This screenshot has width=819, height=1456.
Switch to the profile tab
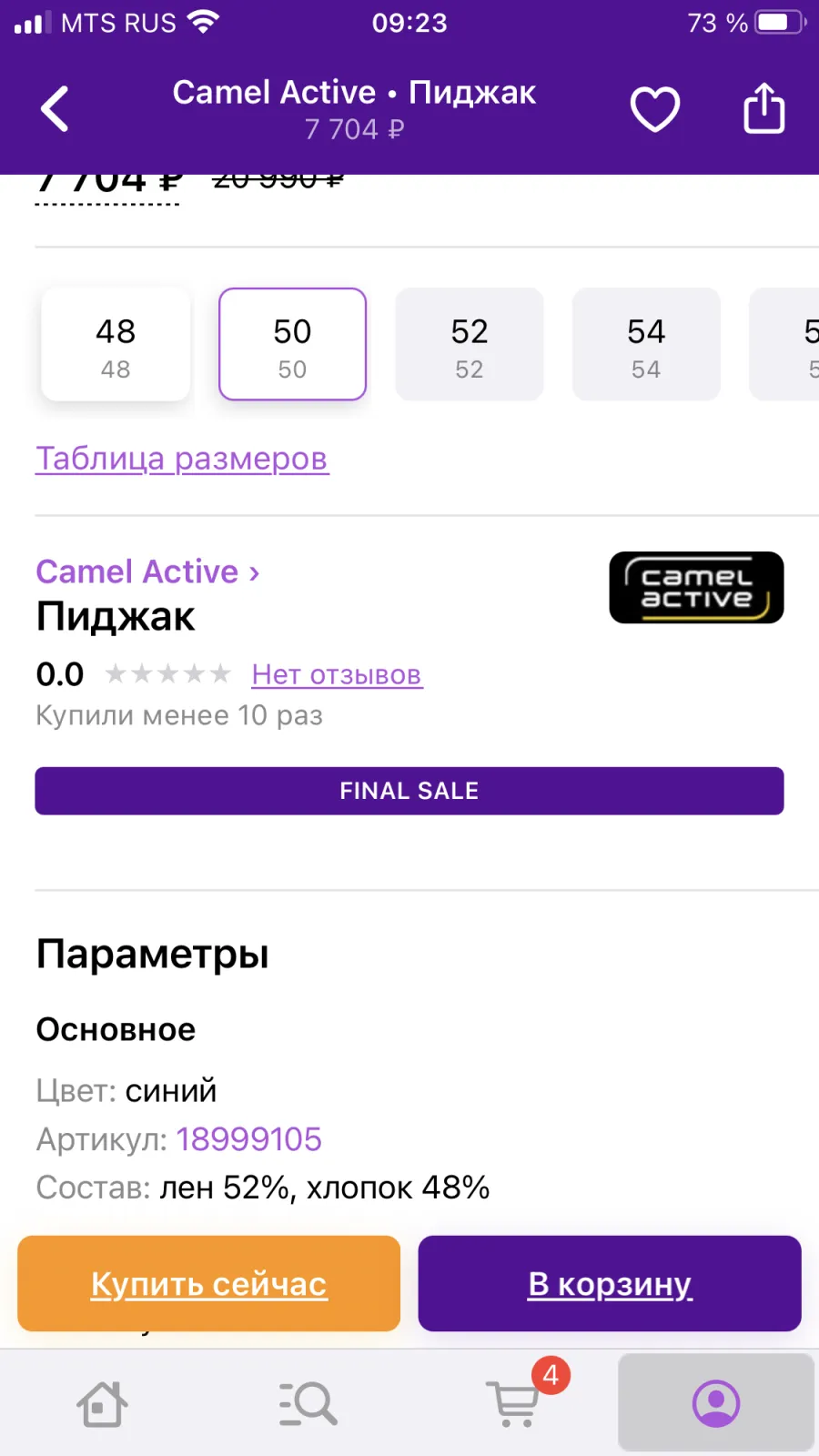pos(716,1402)
